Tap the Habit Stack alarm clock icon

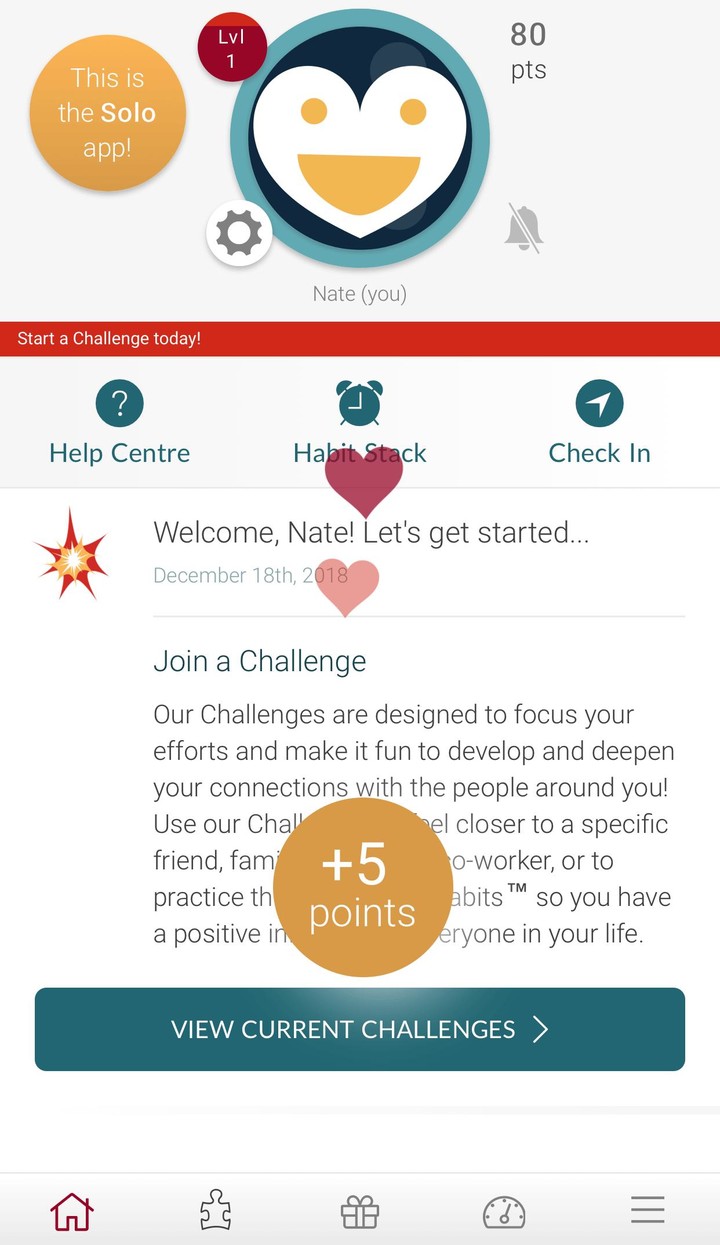tap(359, 403)
